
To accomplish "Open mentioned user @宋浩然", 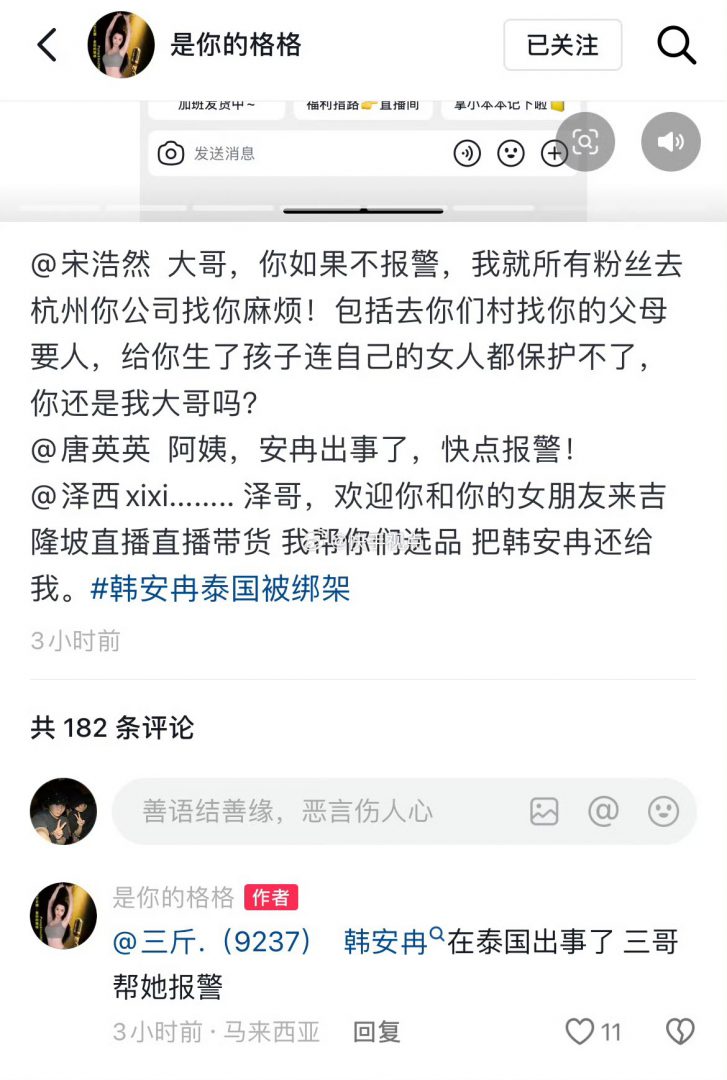I will [x=91, y=264].
